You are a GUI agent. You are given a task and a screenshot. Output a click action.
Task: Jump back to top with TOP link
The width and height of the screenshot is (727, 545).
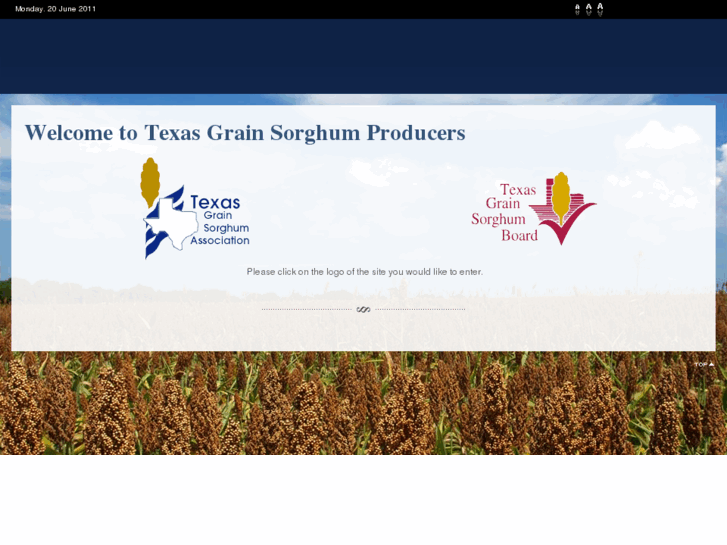(x=704, y=364)
